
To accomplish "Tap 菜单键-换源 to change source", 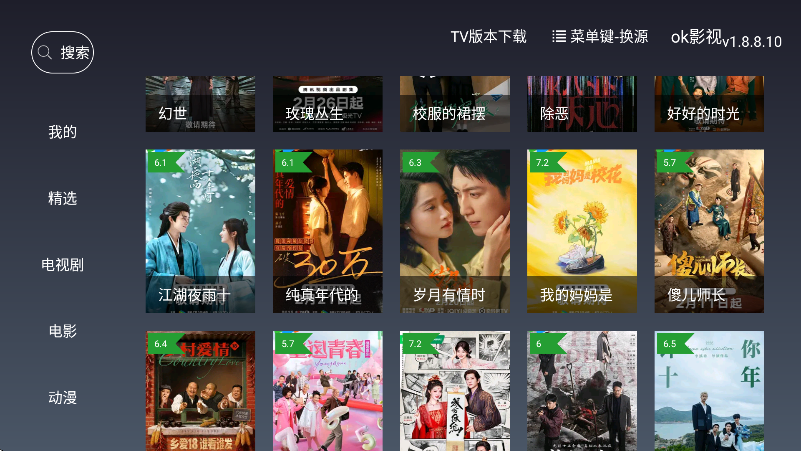I will [600, 37].
